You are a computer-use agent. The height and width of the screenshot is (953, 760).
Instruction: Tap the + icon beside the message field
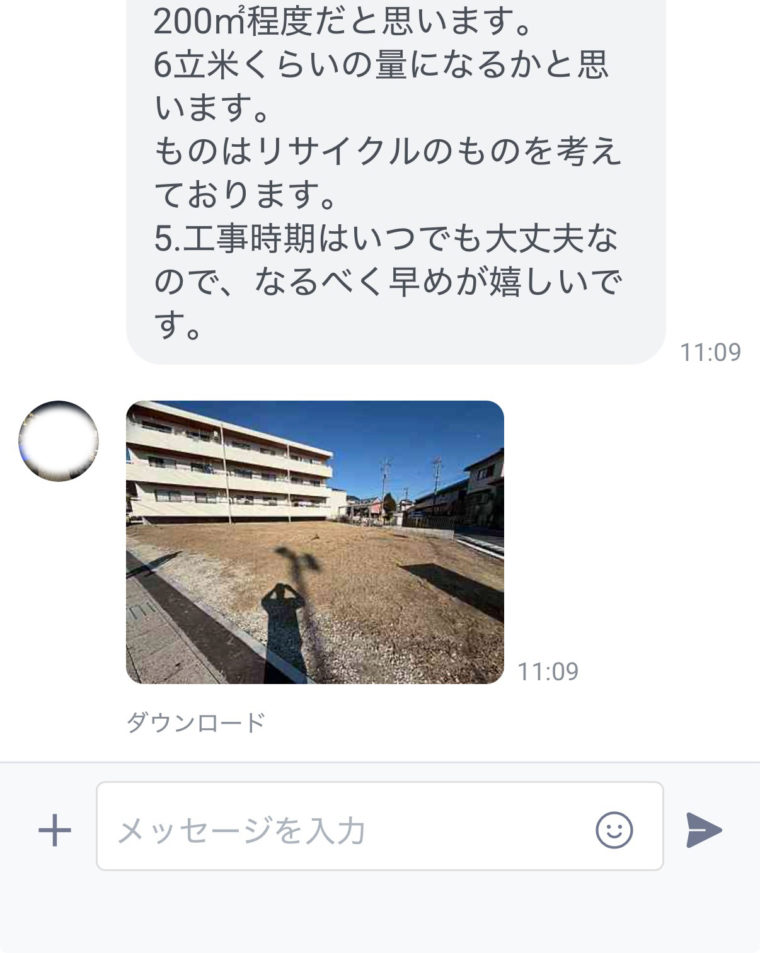pyautogui.click(x=52, y=827)
